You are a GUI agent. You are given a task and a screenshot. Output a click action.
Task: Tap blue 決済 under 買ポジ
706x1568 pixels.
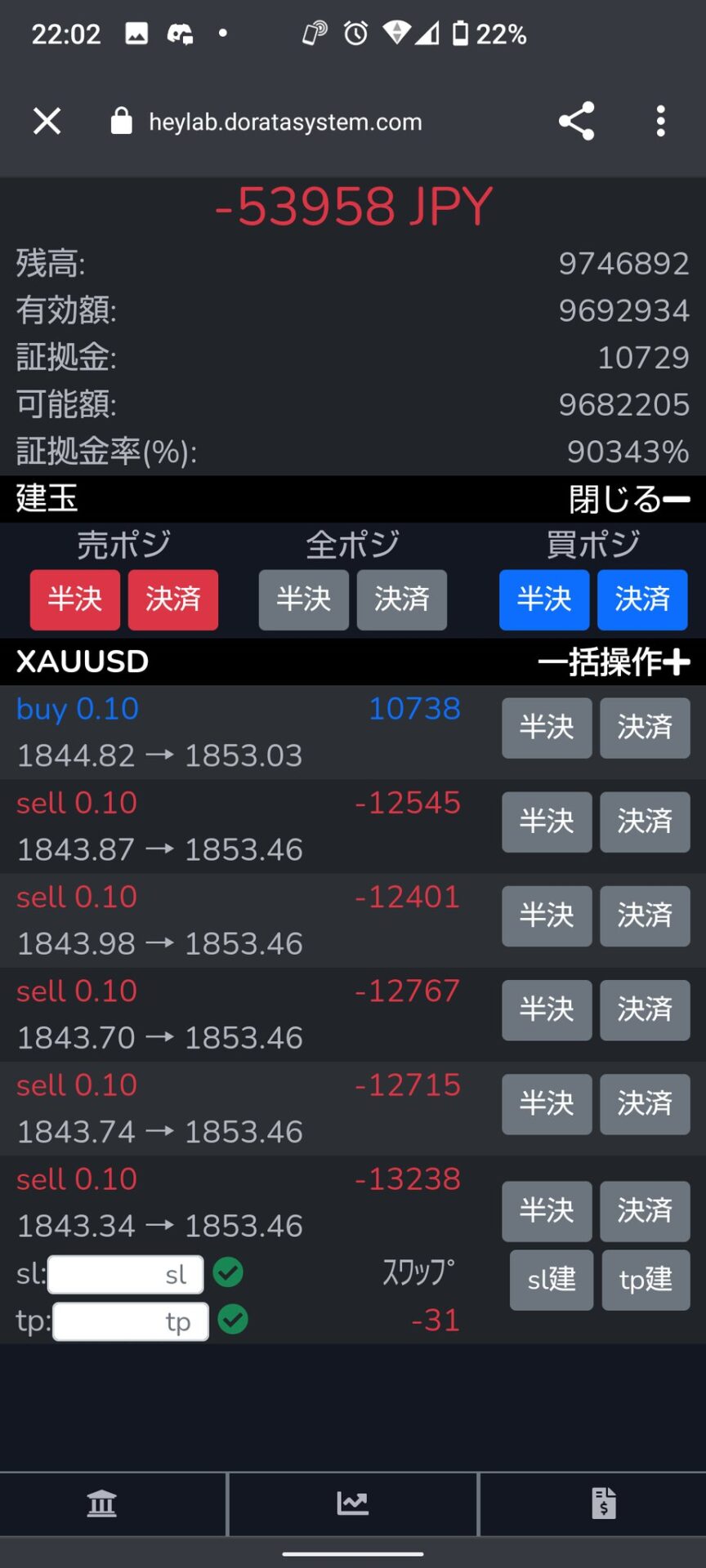click(642, 599)
